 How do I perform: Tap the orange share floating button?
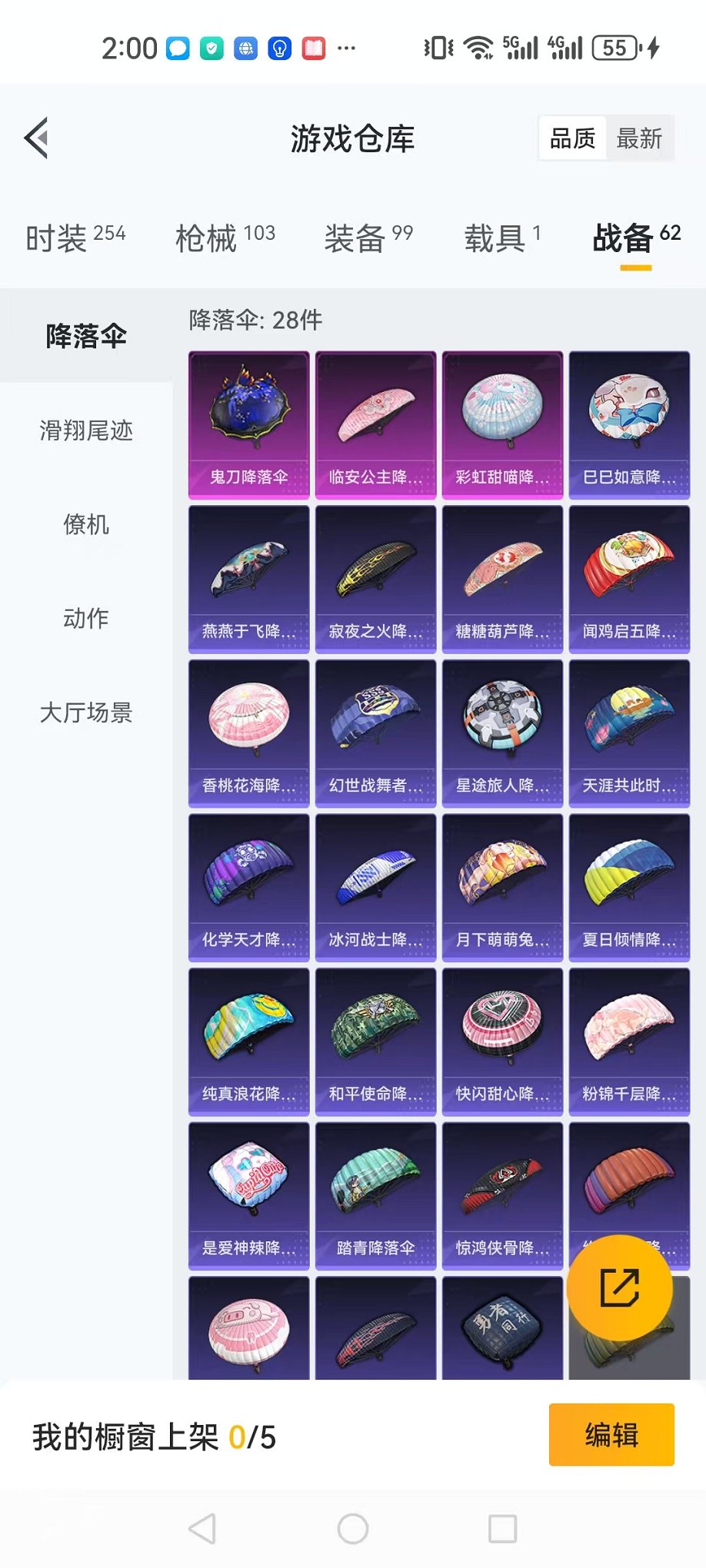click(620, 1288)
